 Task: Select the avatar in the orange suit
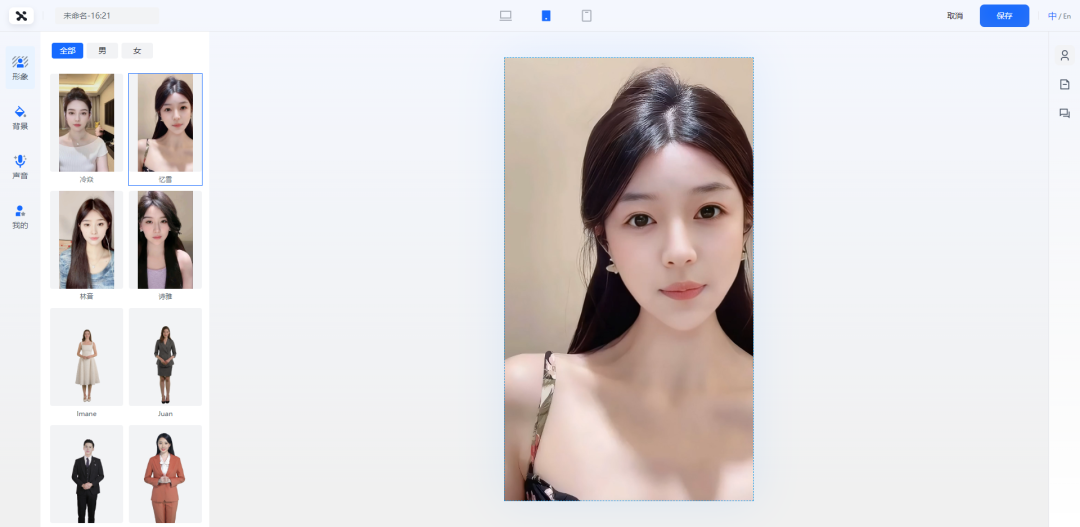pyautogui.click(x=165, y=474)
